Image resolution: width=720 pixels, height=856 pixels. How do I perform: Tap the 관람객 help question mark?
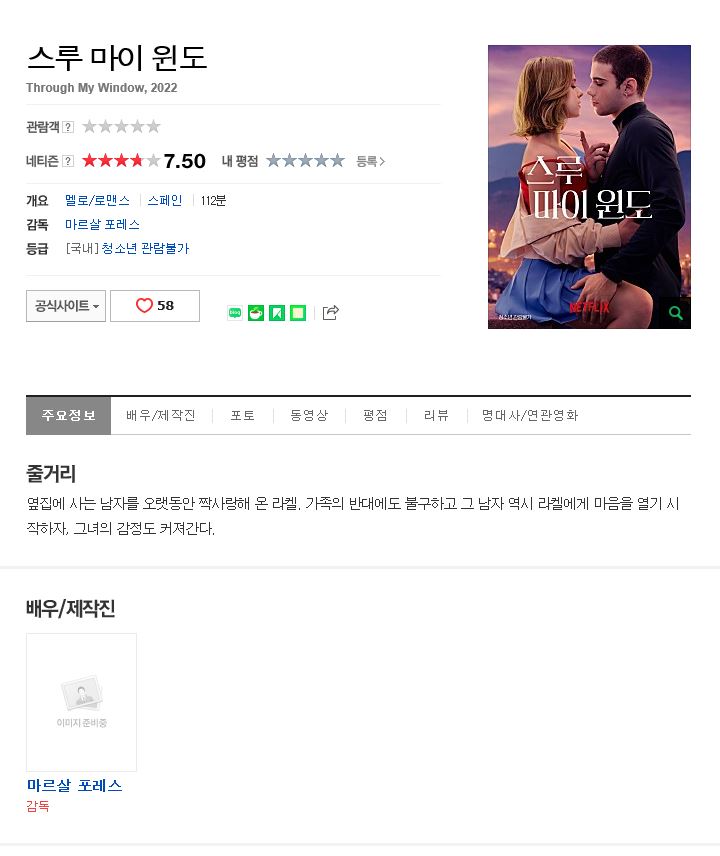click(x=68, y=127)
